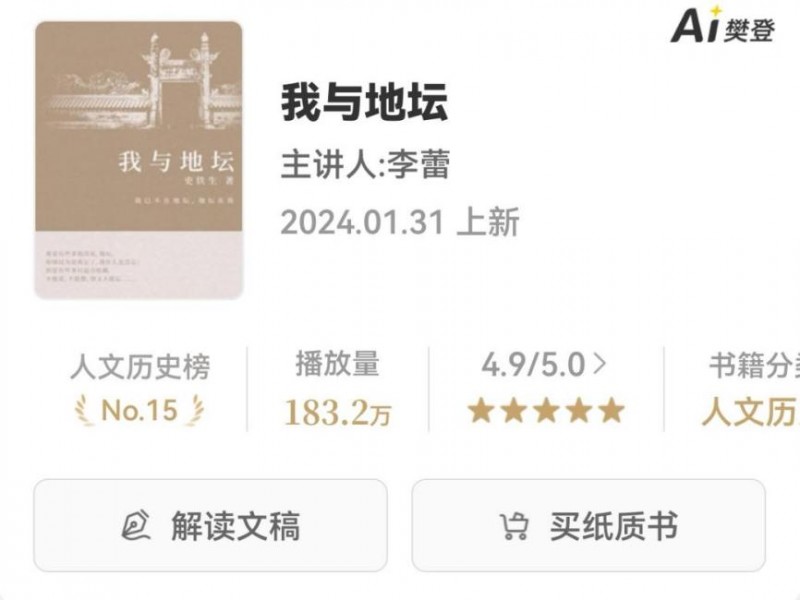Open the 我与地坛 book cover
The image size is (800, 600).
pyautogui.click(x=139, y=160)
